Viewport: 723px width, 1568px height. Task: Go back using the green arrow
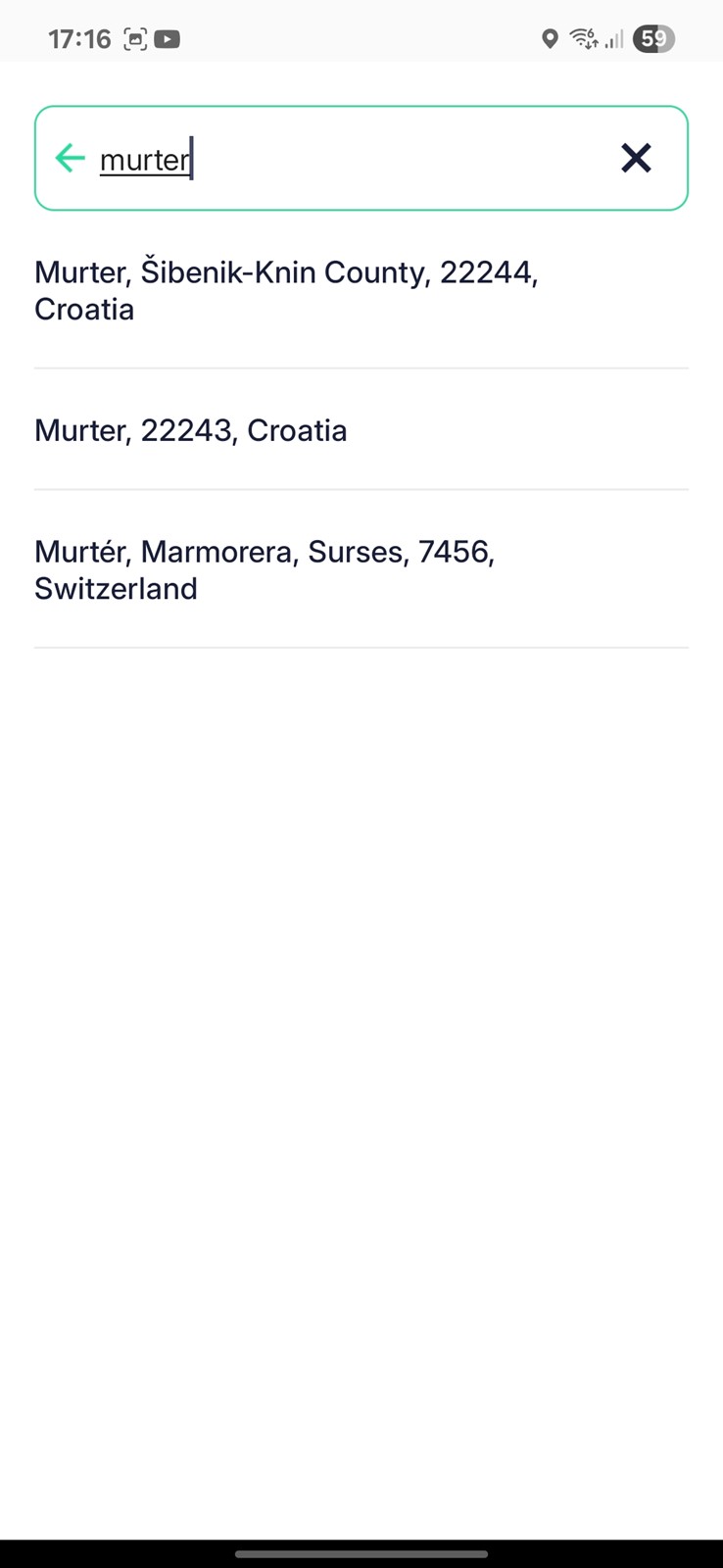point(71,158)
